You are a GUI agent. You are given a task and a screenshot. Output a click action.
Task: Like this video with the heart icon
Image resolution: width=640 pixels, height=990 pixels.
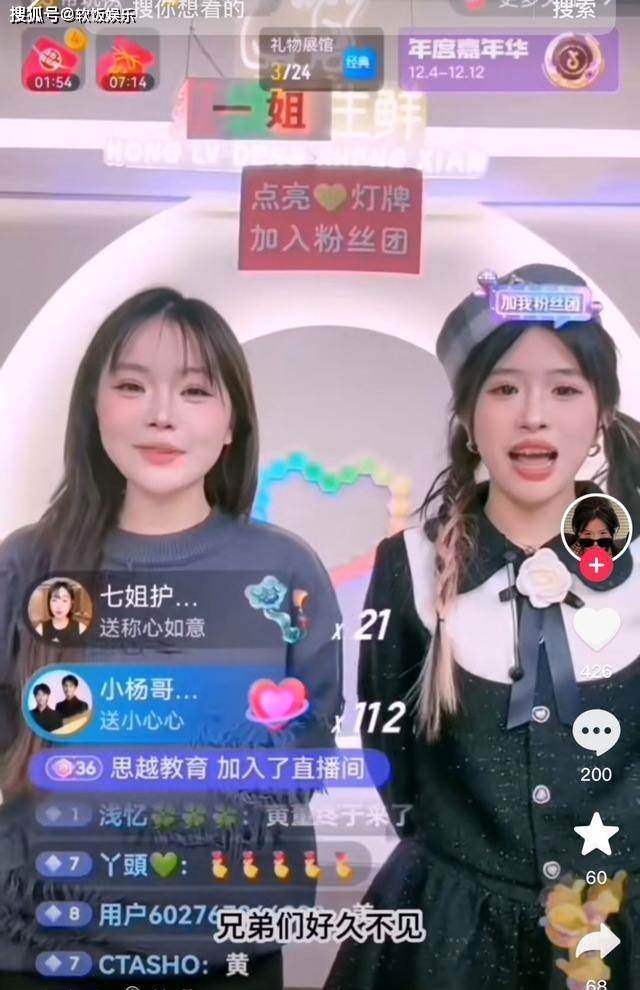[x=596, y=629]
